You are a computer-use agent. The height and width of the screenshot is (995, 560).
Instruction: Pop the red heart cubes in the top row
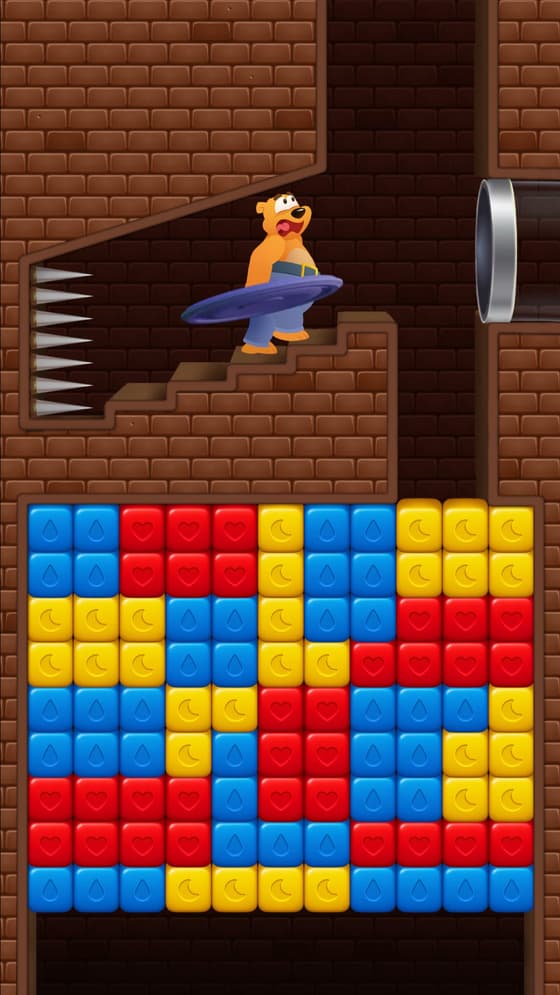click(188, 551)
